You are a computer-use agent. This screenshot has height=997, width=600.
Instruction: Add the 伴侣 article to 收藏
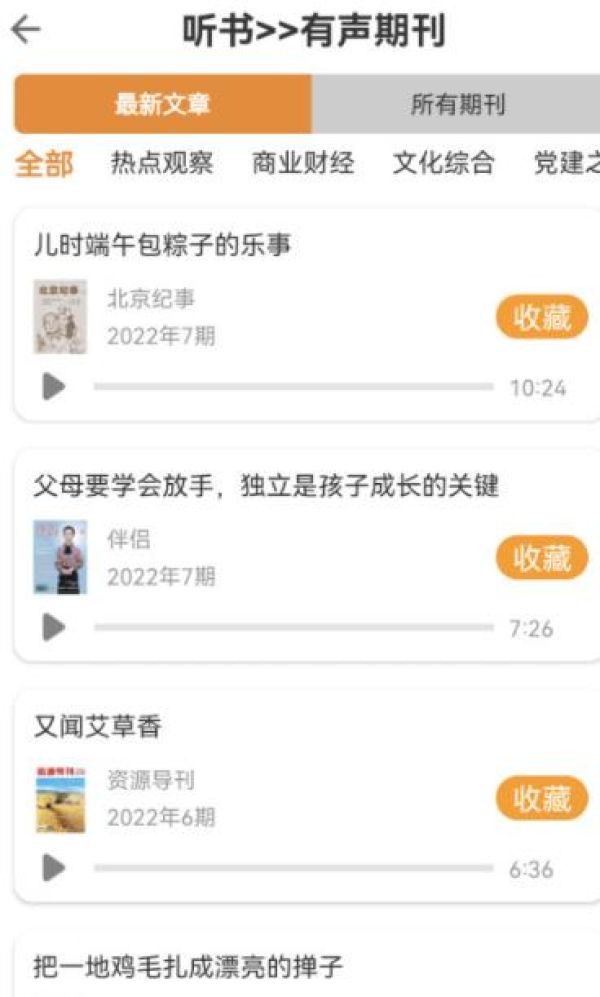[542, 559]
